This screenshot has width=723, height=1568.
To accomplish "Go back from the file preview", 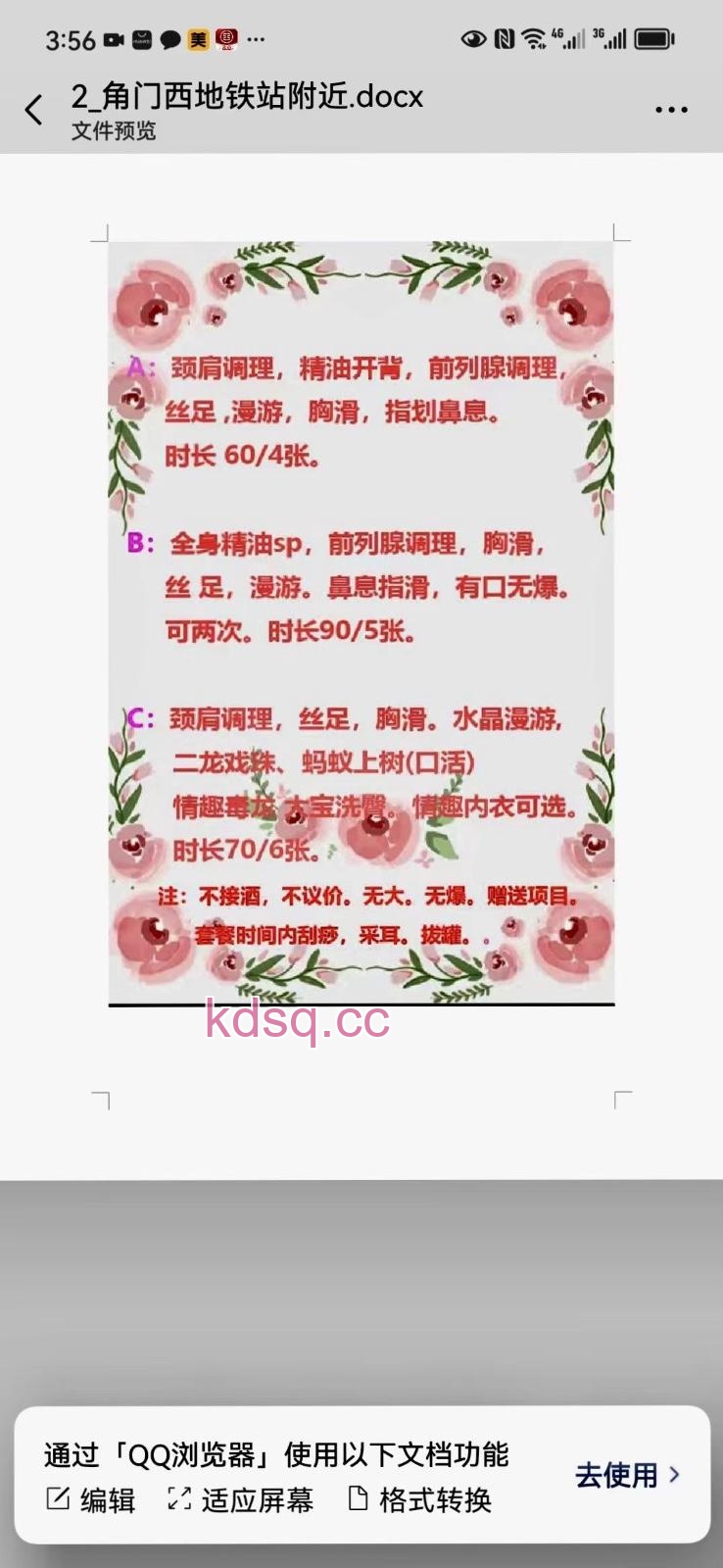I will pyautogui.click(x=34, y=110).
